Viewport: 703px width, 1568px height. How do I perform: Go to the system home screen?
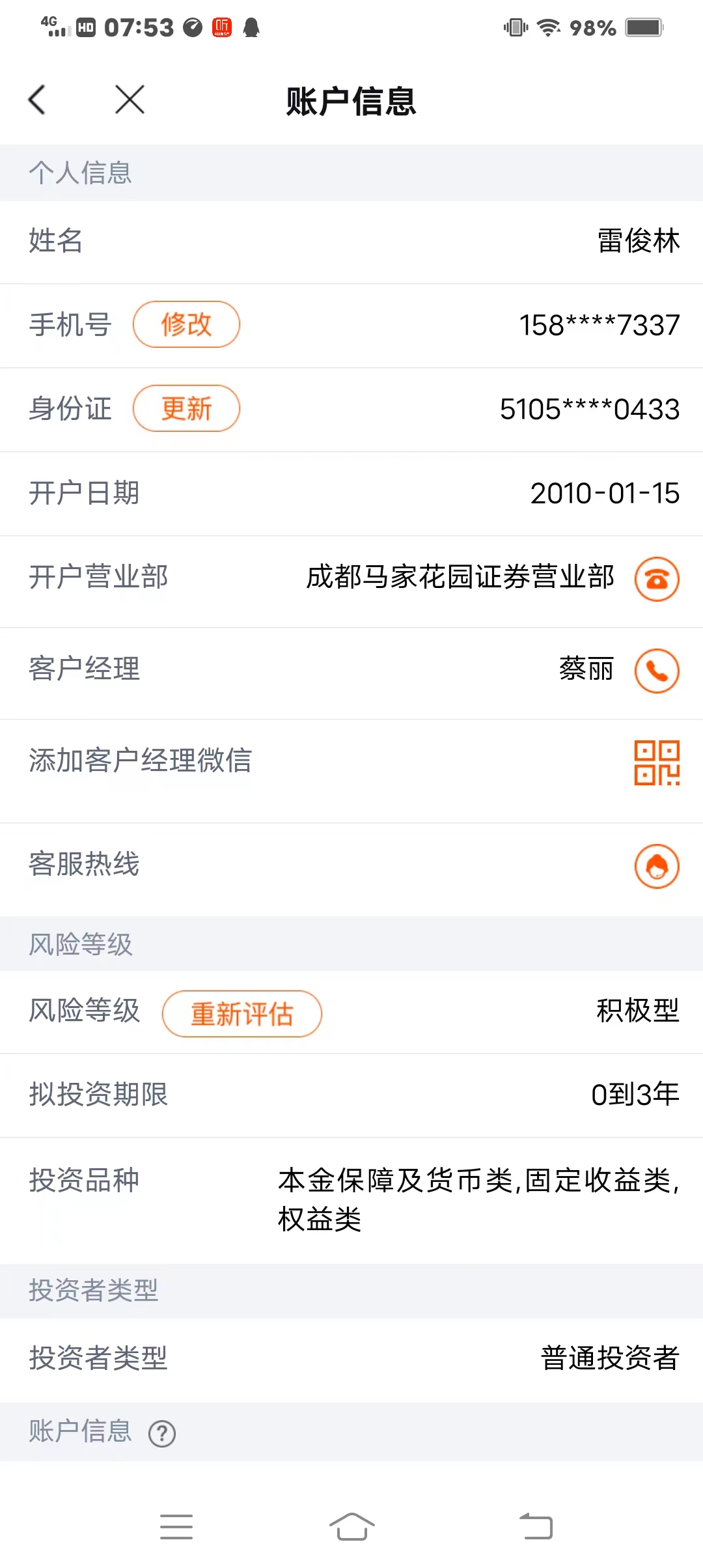click(351, 1527)
